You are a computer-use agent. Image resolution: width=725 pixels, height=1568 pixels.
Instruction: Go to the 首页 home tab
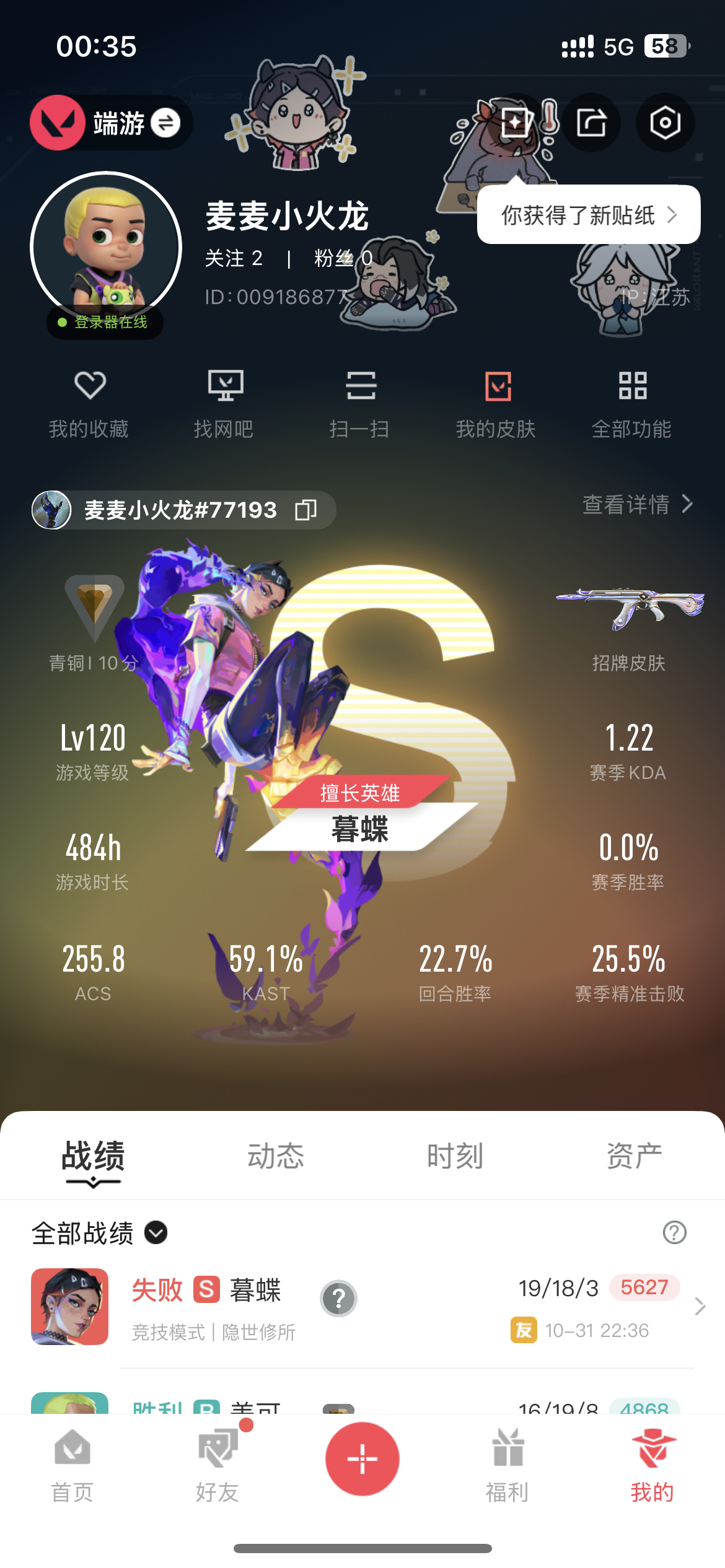pos(72,1465)
